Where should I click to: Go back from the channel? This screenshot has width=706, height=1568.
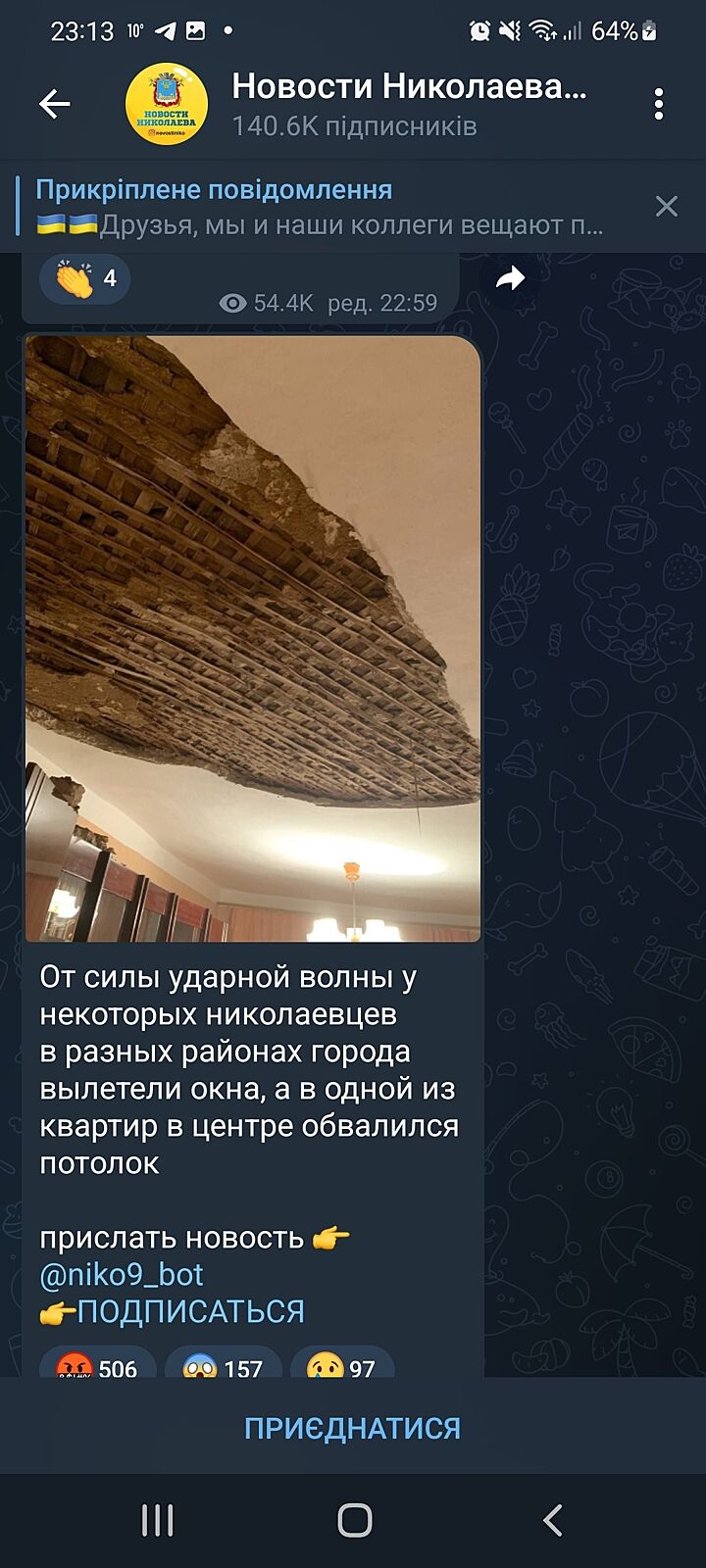(x=55, y=104)
